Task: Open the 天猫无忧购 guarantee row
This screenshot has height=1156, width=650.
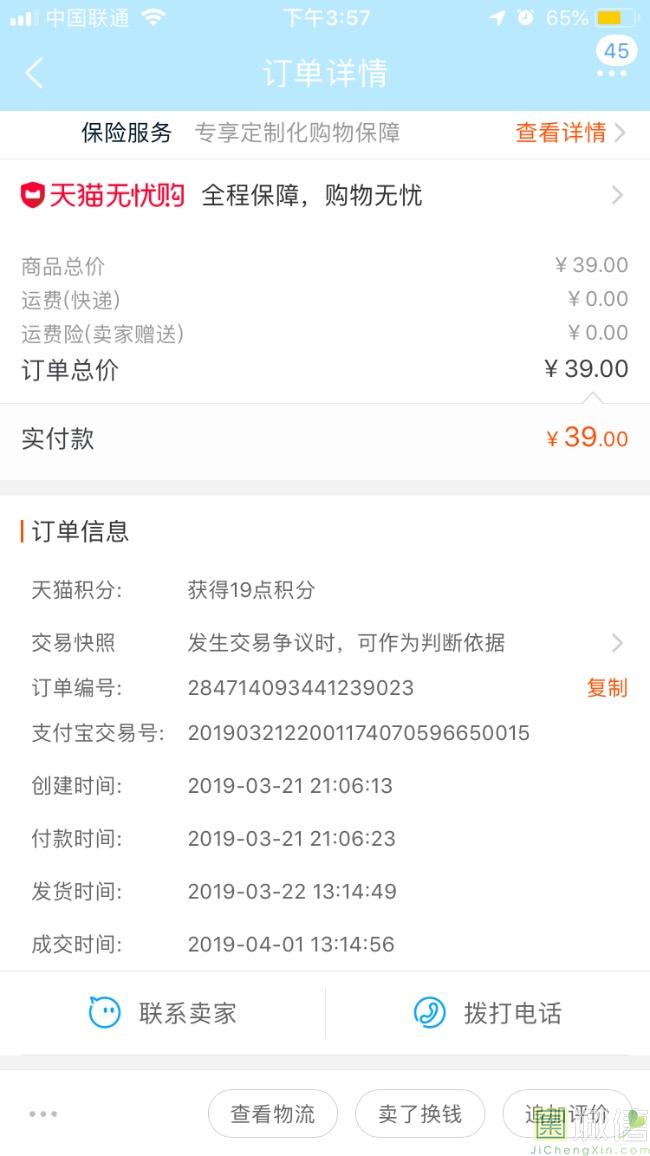Action: (x=324, y=195)
